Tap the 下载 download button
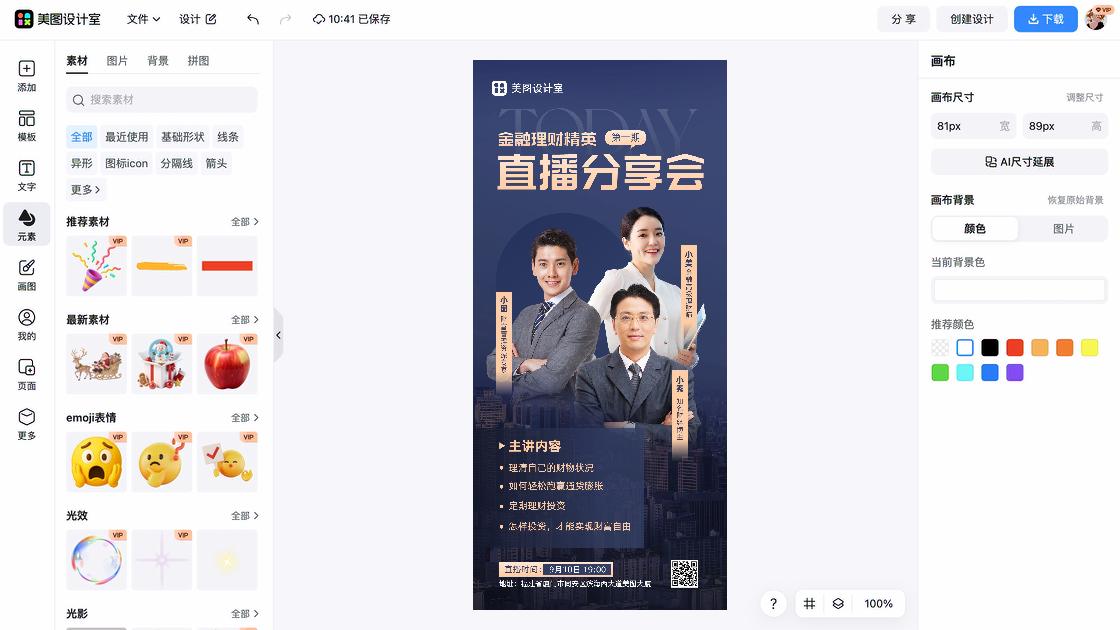This screenshot has width=1120, height=630. coord(1045,19)
